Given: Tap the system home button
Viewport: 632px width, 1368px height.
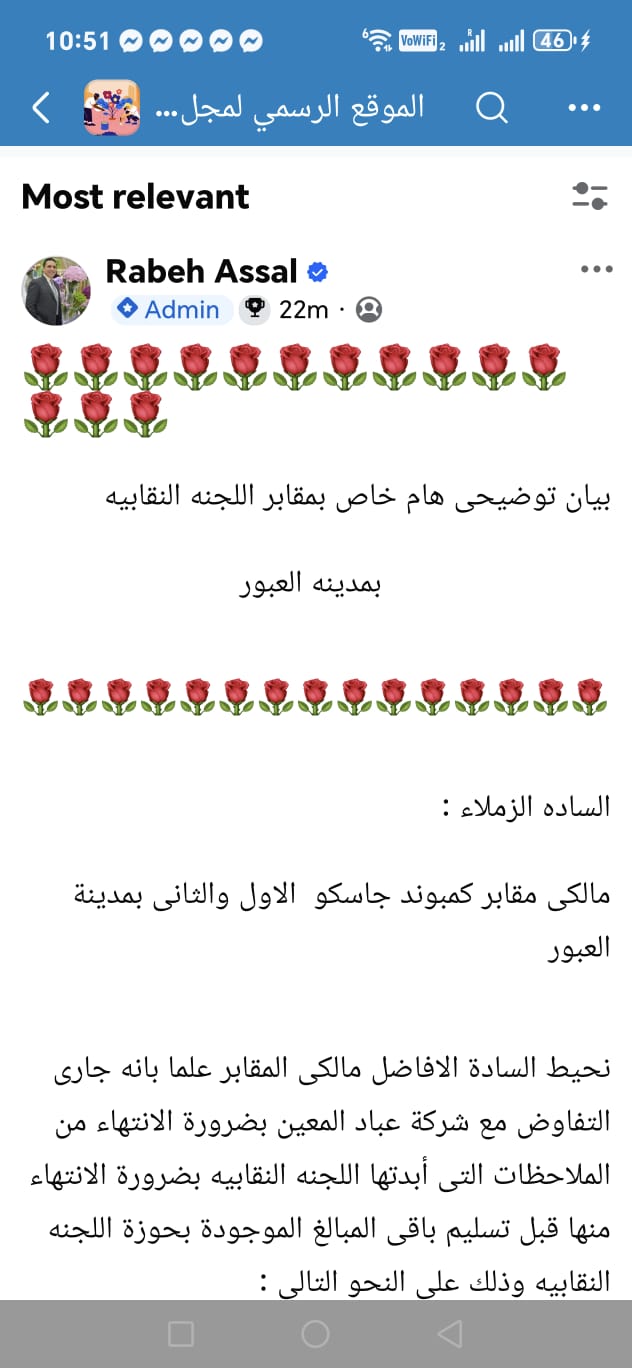Looking at the screenshot, I should pyautogui.click(x=315, y=1333).
